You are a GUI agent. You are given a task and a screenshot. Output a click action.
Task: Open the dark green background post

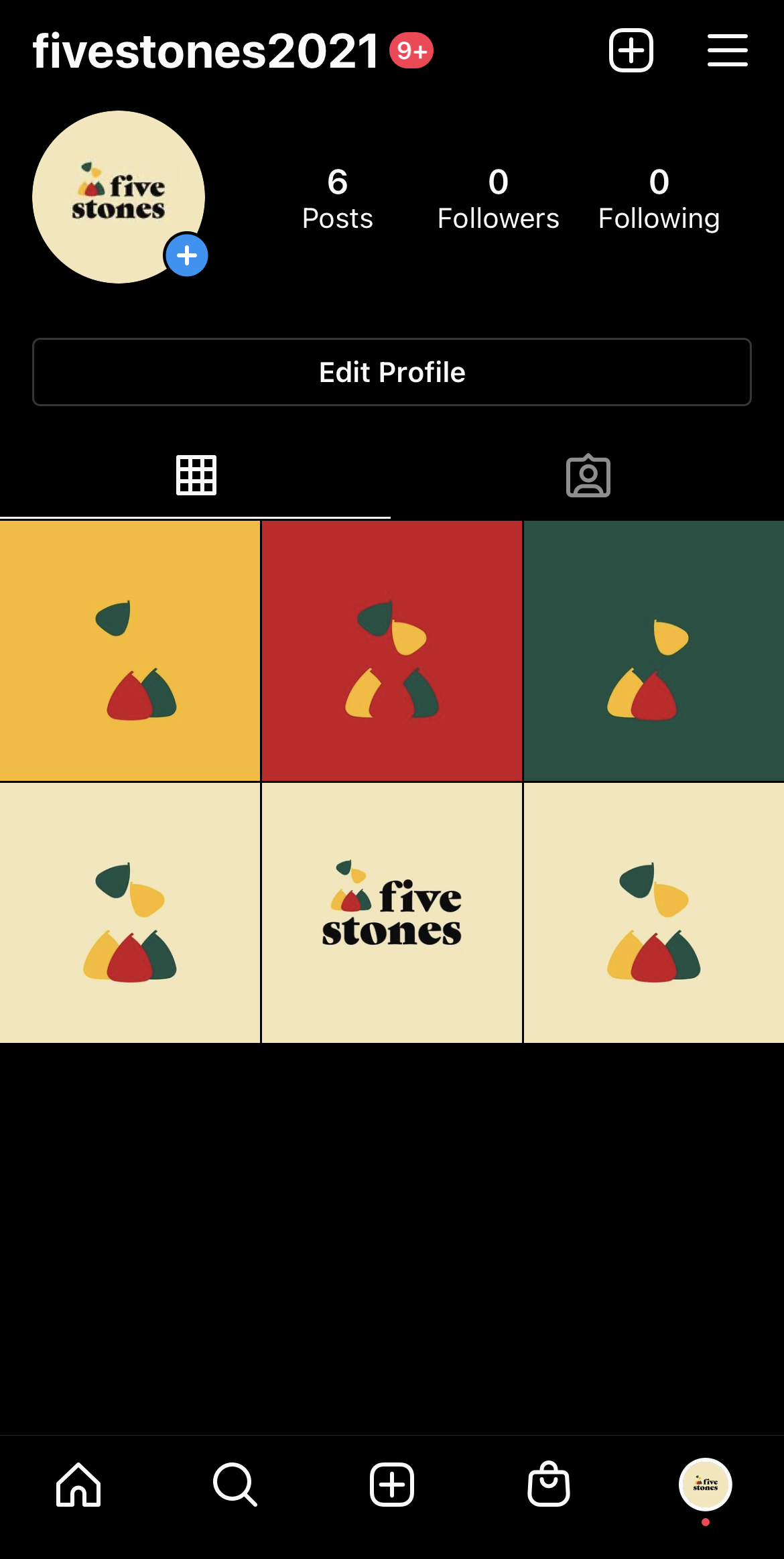pyautogui.click(x=654, y=651)
